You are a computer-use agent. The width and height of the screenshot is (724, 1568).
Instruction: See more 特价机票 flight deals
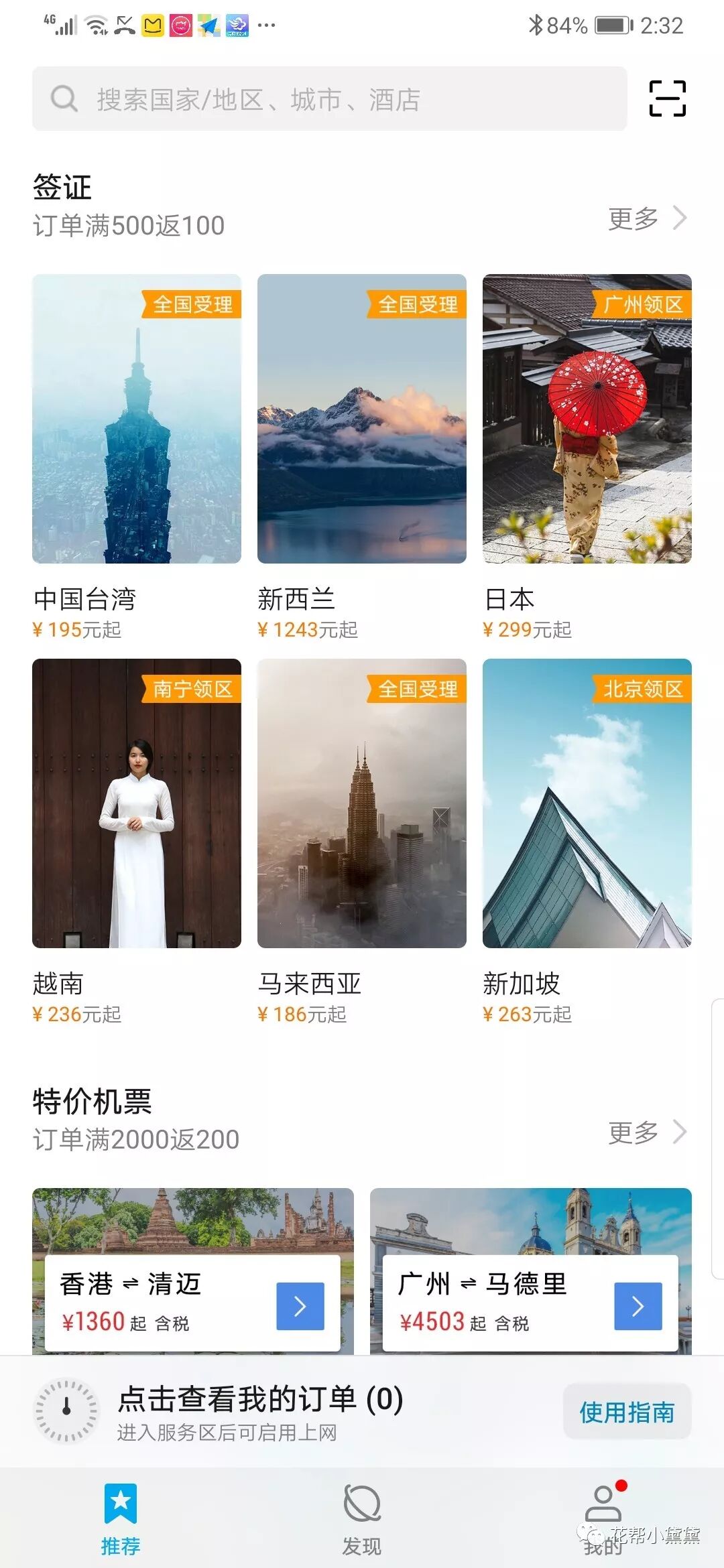(x=647, y=1132)
